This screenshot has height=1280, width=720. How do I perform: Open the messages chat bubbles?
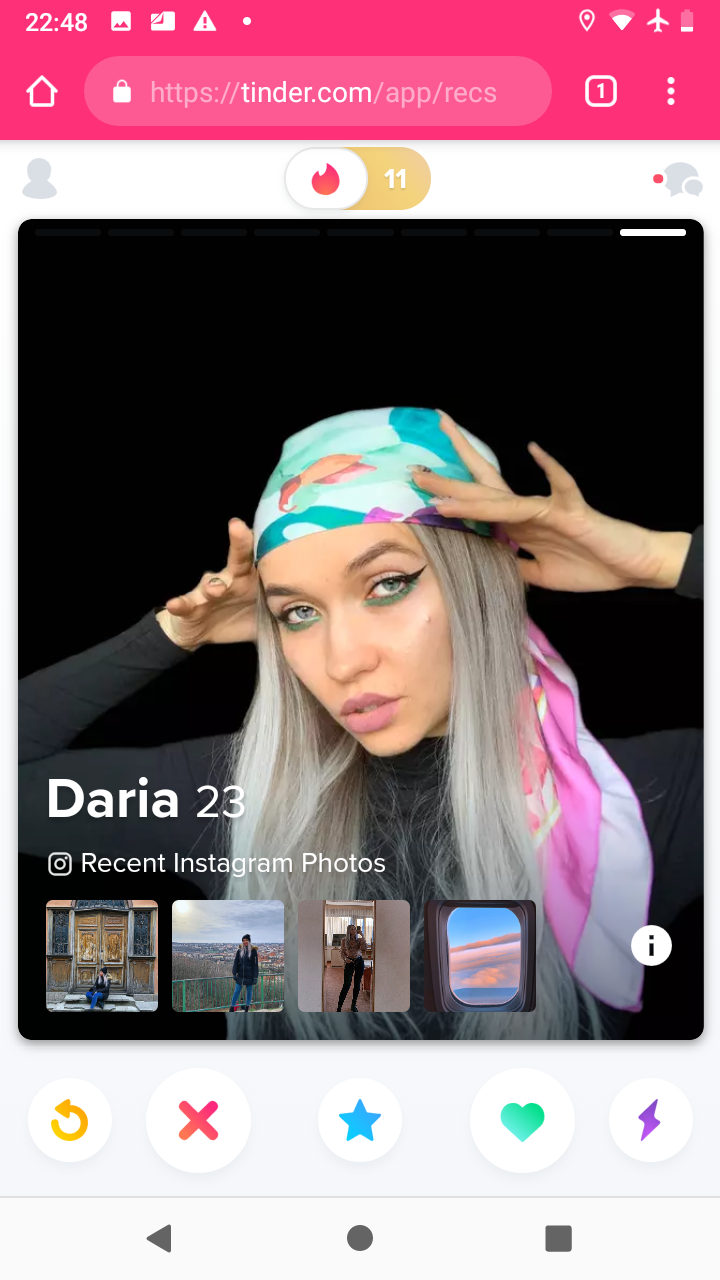679,180
